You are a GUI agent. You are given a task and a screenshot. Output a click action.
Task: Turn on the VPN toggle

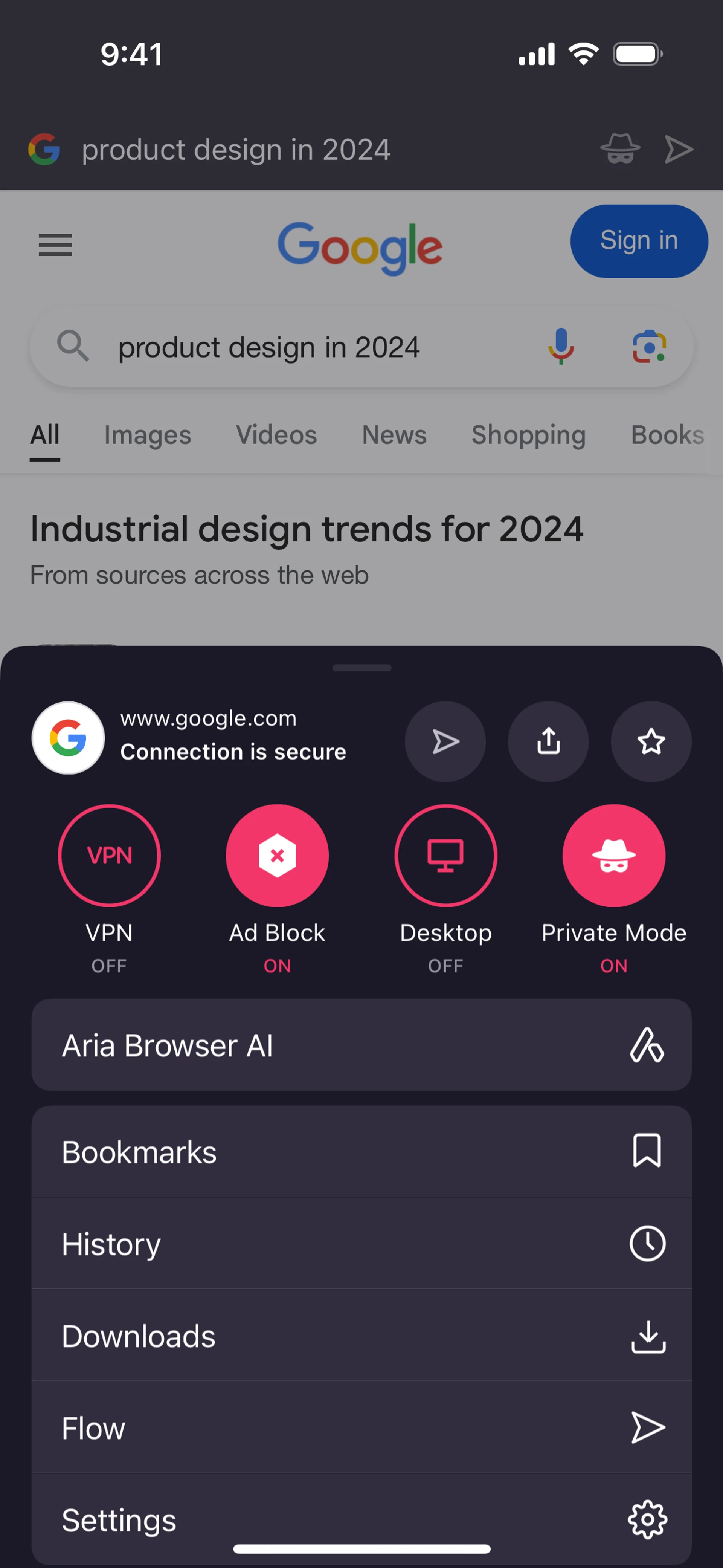pos(109,855)
